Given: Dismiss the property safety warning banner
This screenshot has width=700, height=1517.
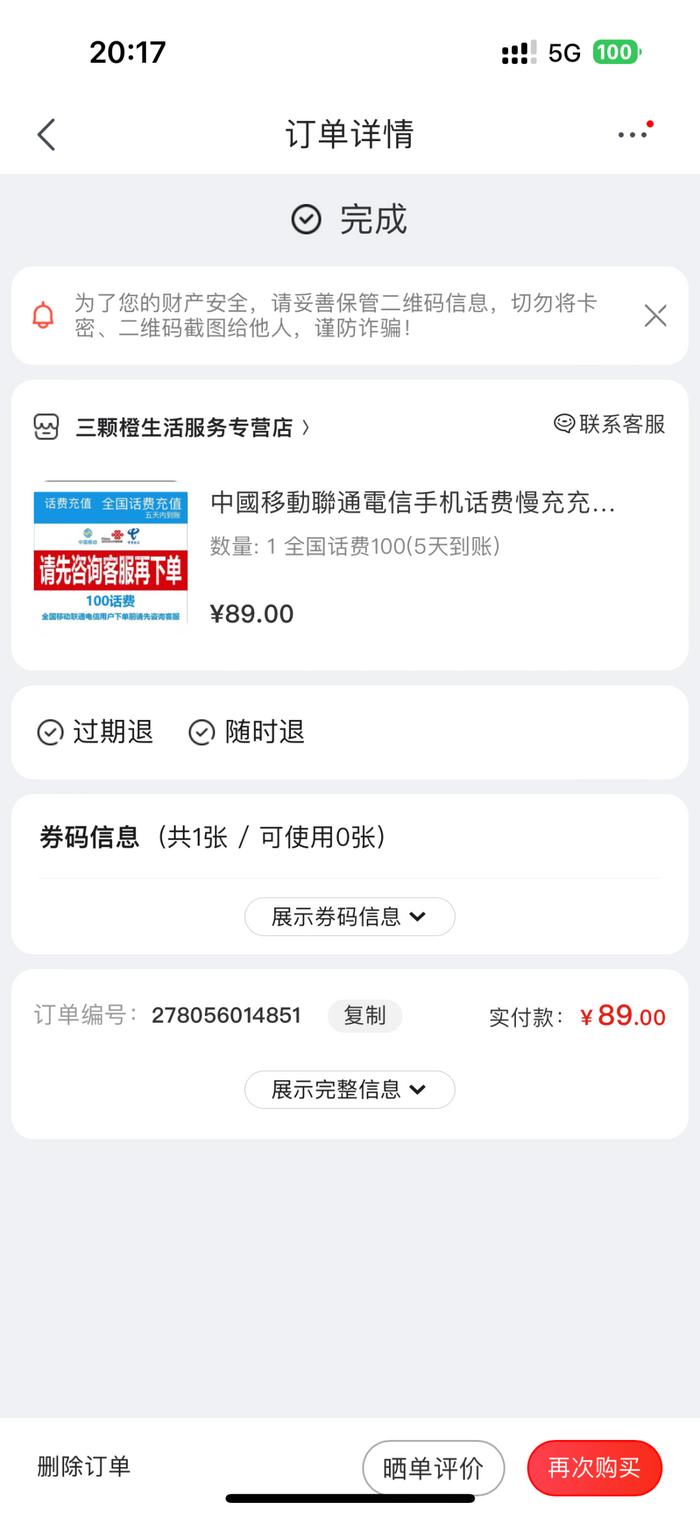Looking at the screenshot, I should (655, 316).
